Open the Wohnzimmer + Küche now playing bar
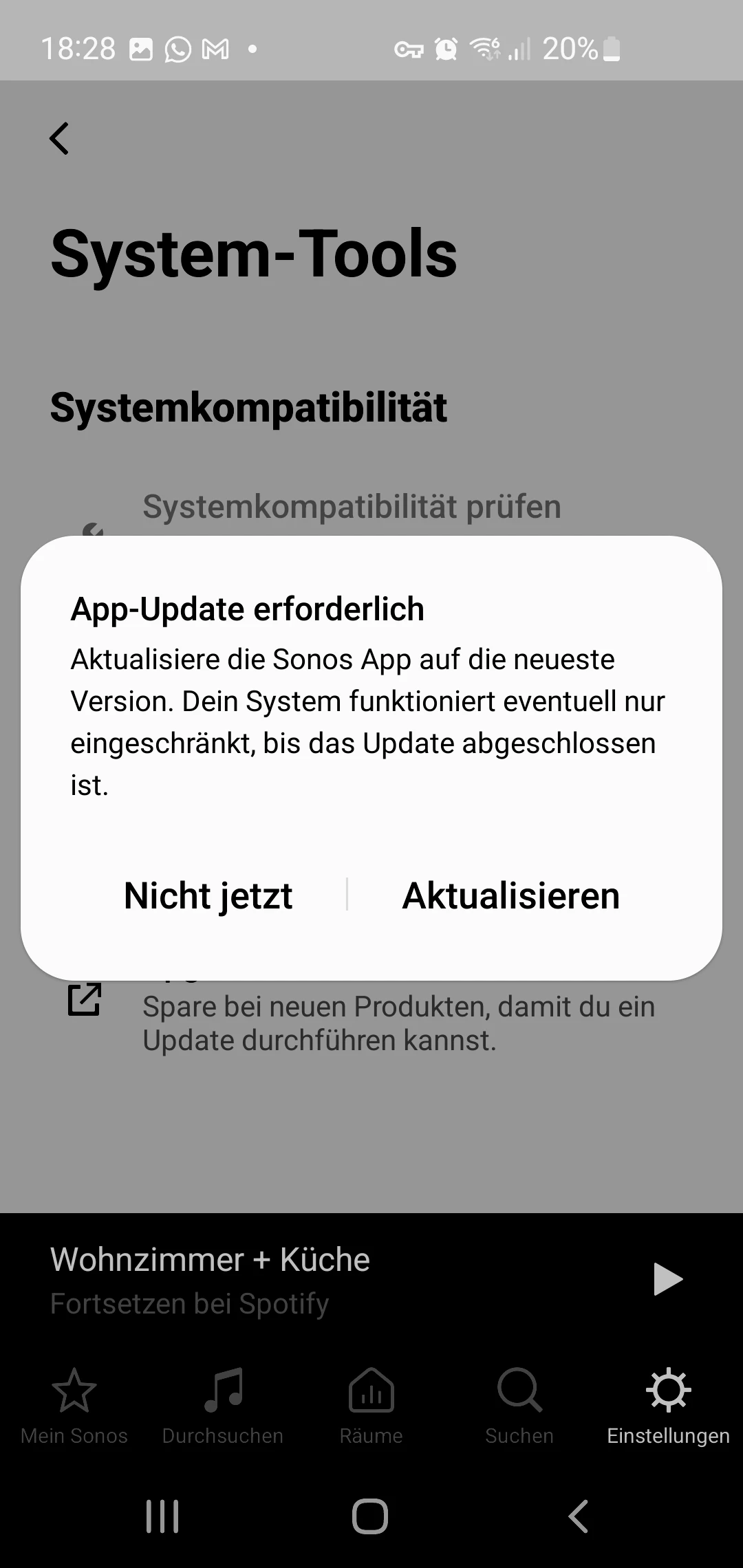Image resolution: width=743 pixels, height=1568 pixels. point(275,1279)
